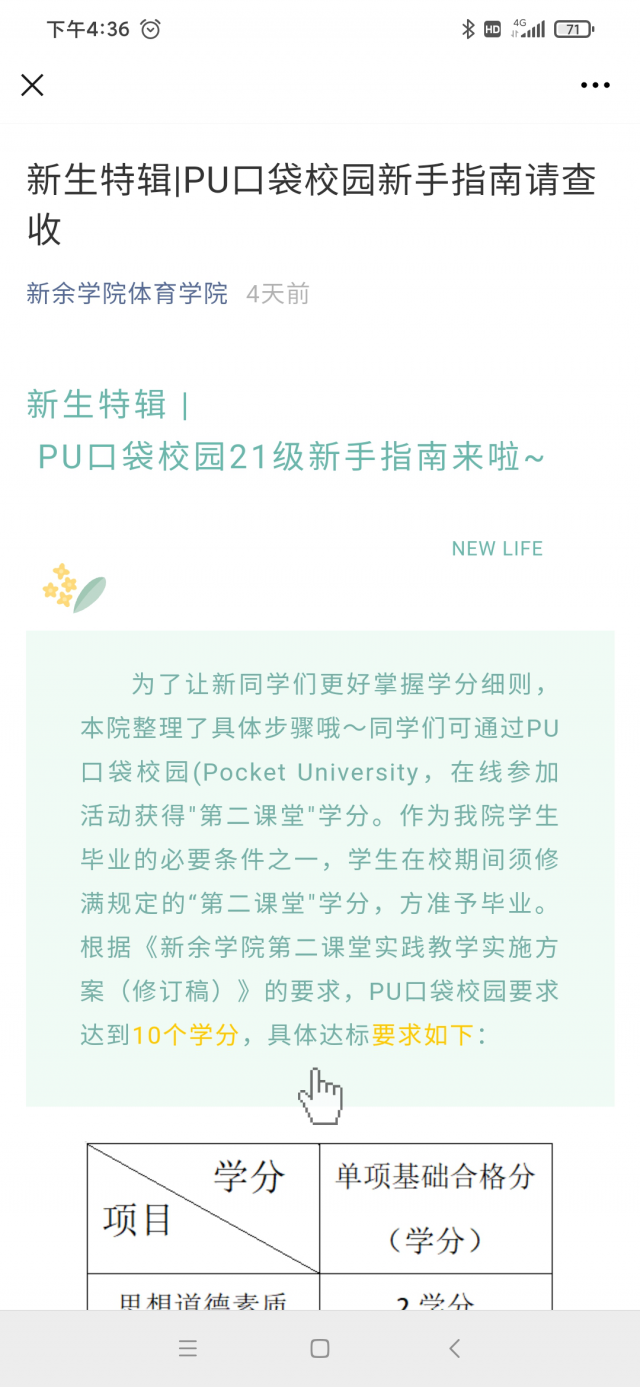The width and height of the screenshot is (640, 1387).
Task: Close the article page
Action: (33, 85)
